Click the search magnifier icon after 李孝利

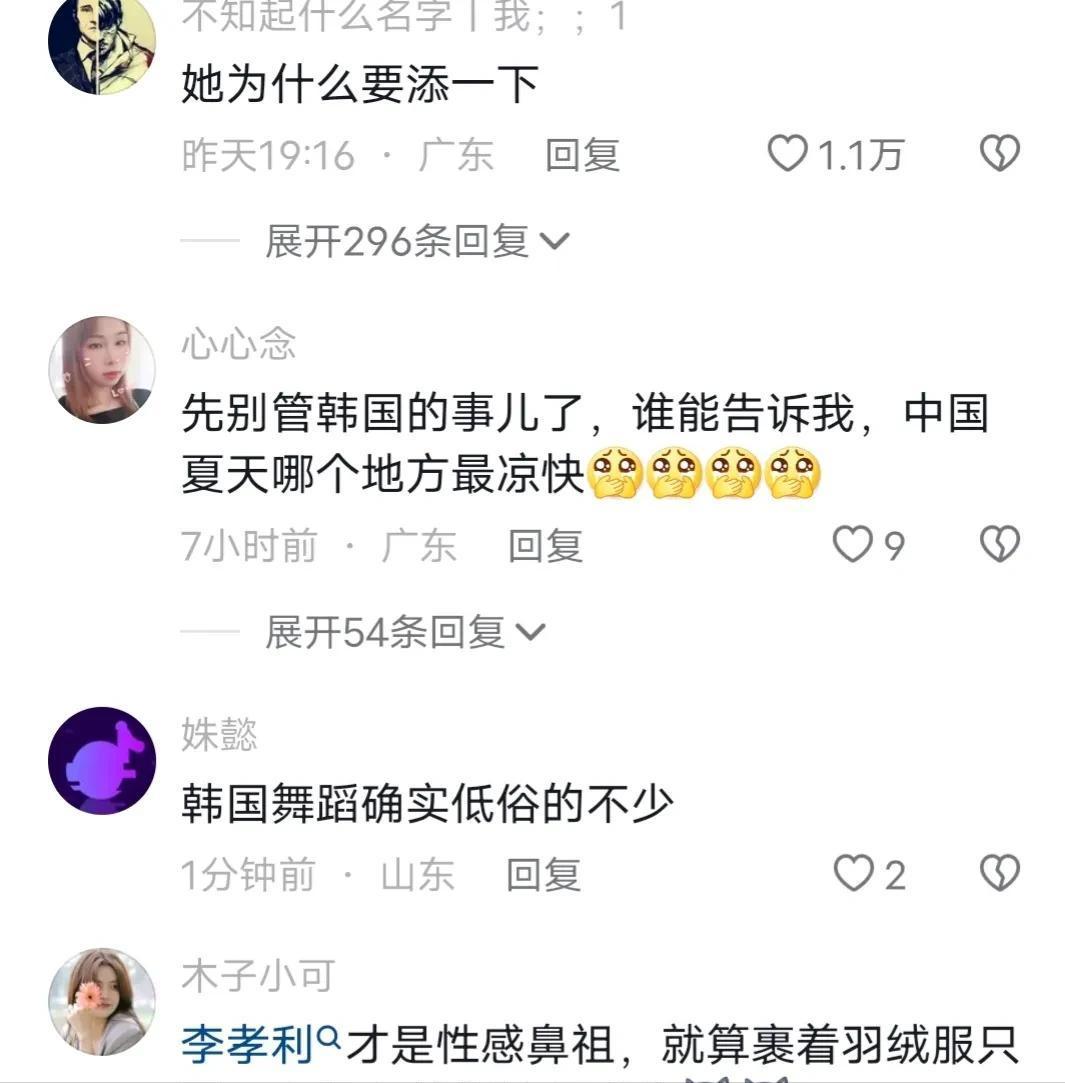click(x=330, y=1041)
